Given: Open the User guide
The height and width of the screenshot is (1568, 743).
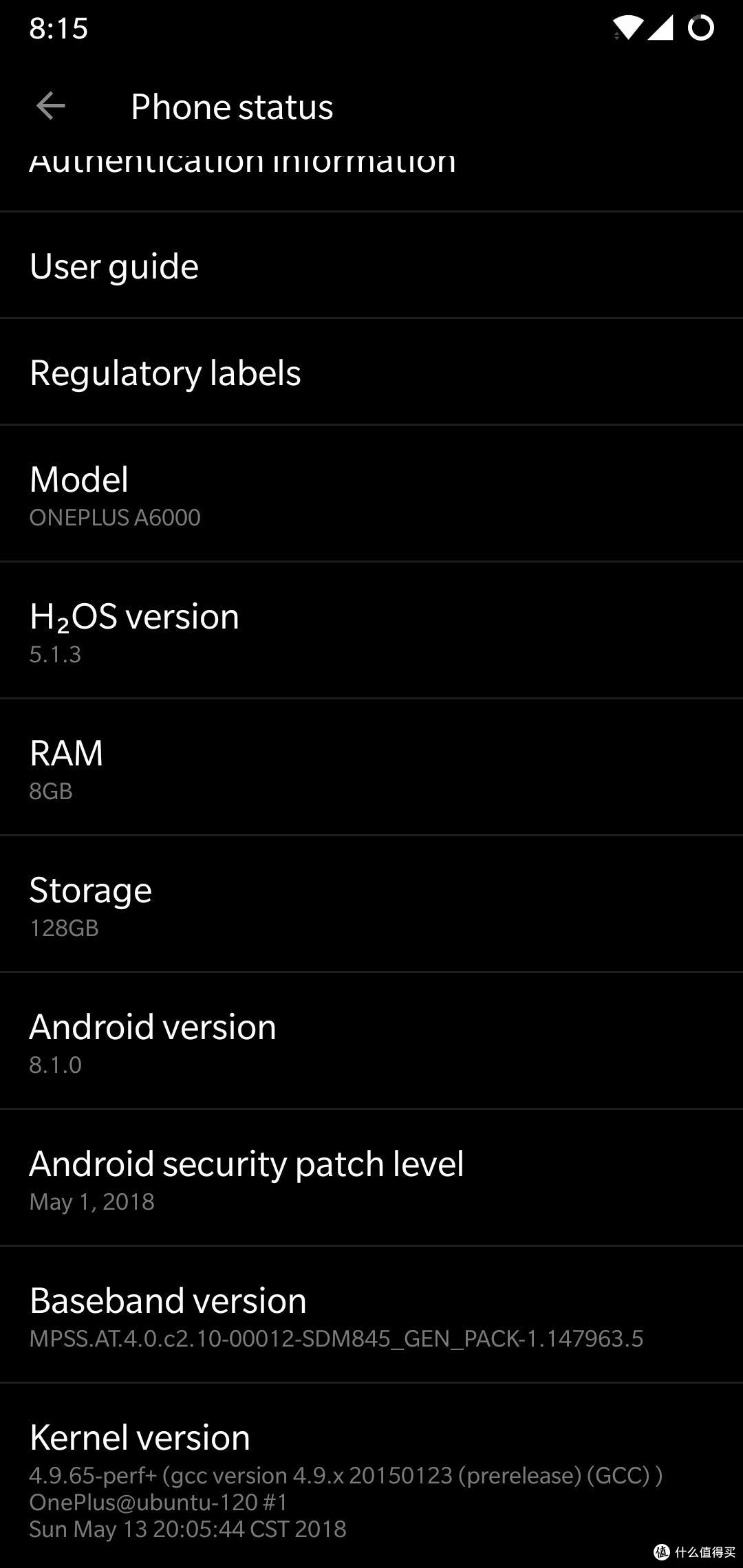Looking at the screenshot, I should tap(371, 265).
